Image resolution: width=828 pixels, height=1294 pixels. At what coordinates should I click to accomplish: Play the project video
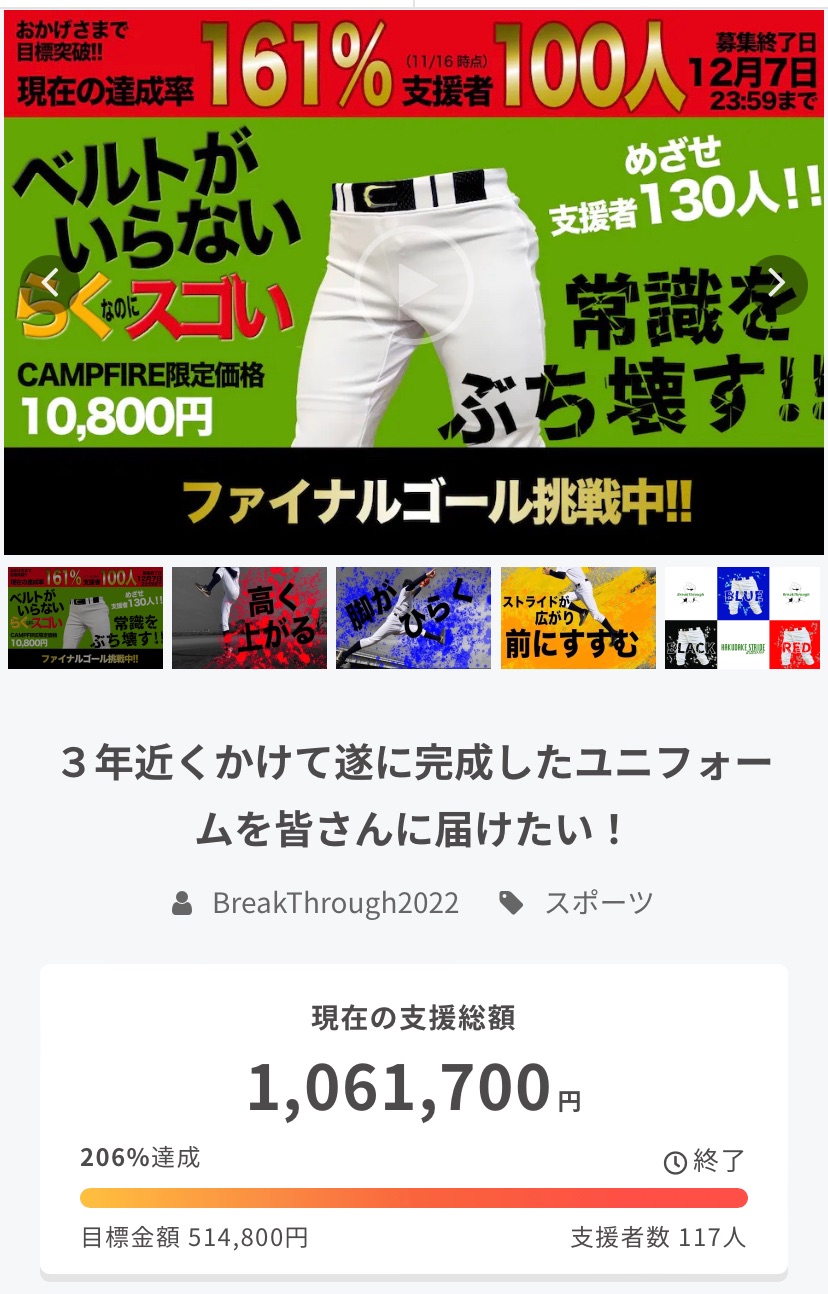coord(414,285)
